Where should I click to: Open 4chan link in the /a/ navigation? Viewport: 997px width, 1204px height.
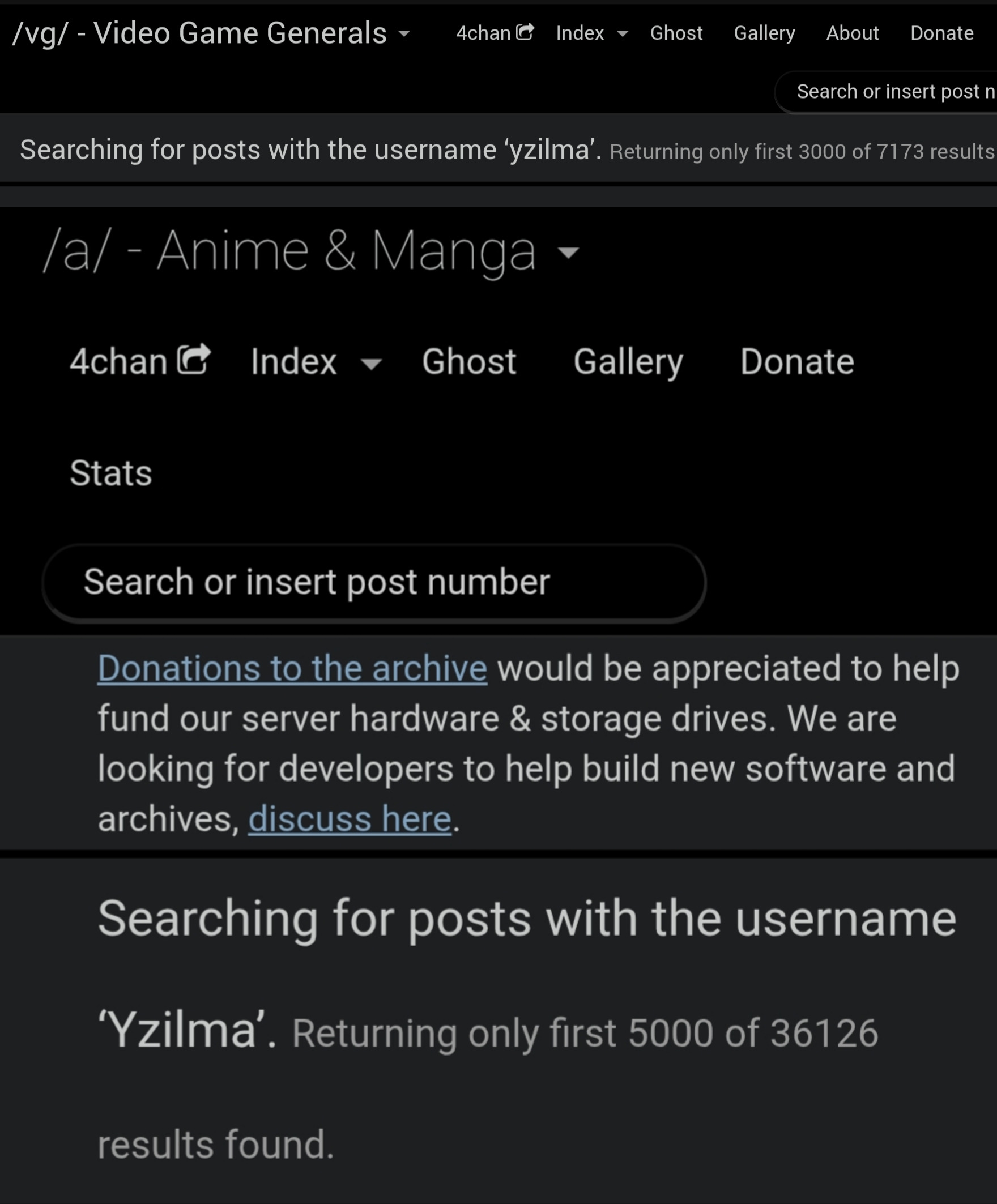click(140, 361)
